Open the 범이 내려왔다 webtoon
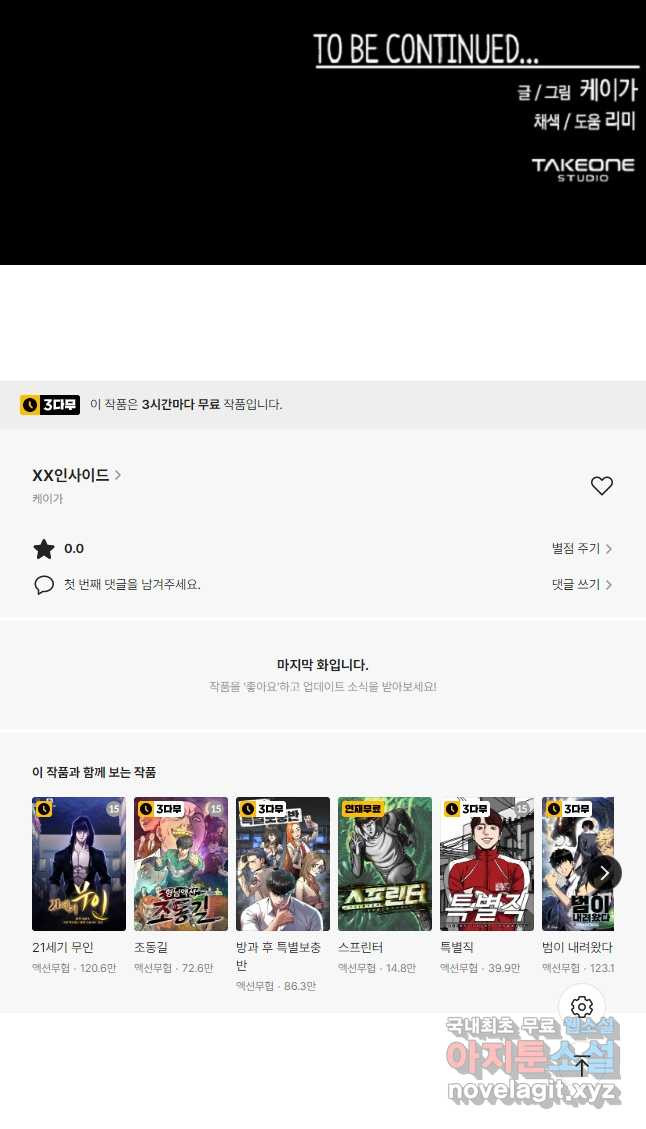This screenshot has height=1129, width=646. (x=576, y=864)
